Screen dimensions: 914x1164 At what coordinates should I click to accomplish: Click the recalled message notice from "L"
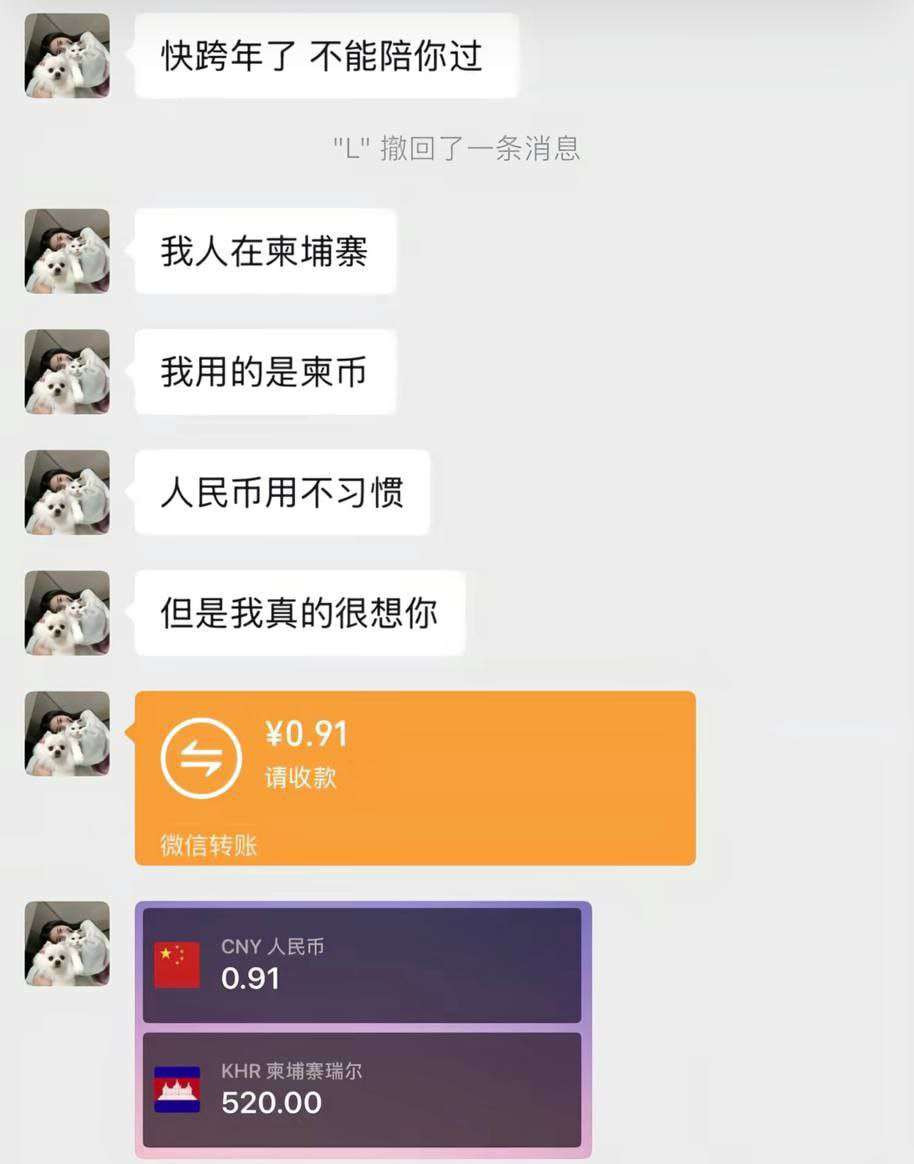[457, 149]
